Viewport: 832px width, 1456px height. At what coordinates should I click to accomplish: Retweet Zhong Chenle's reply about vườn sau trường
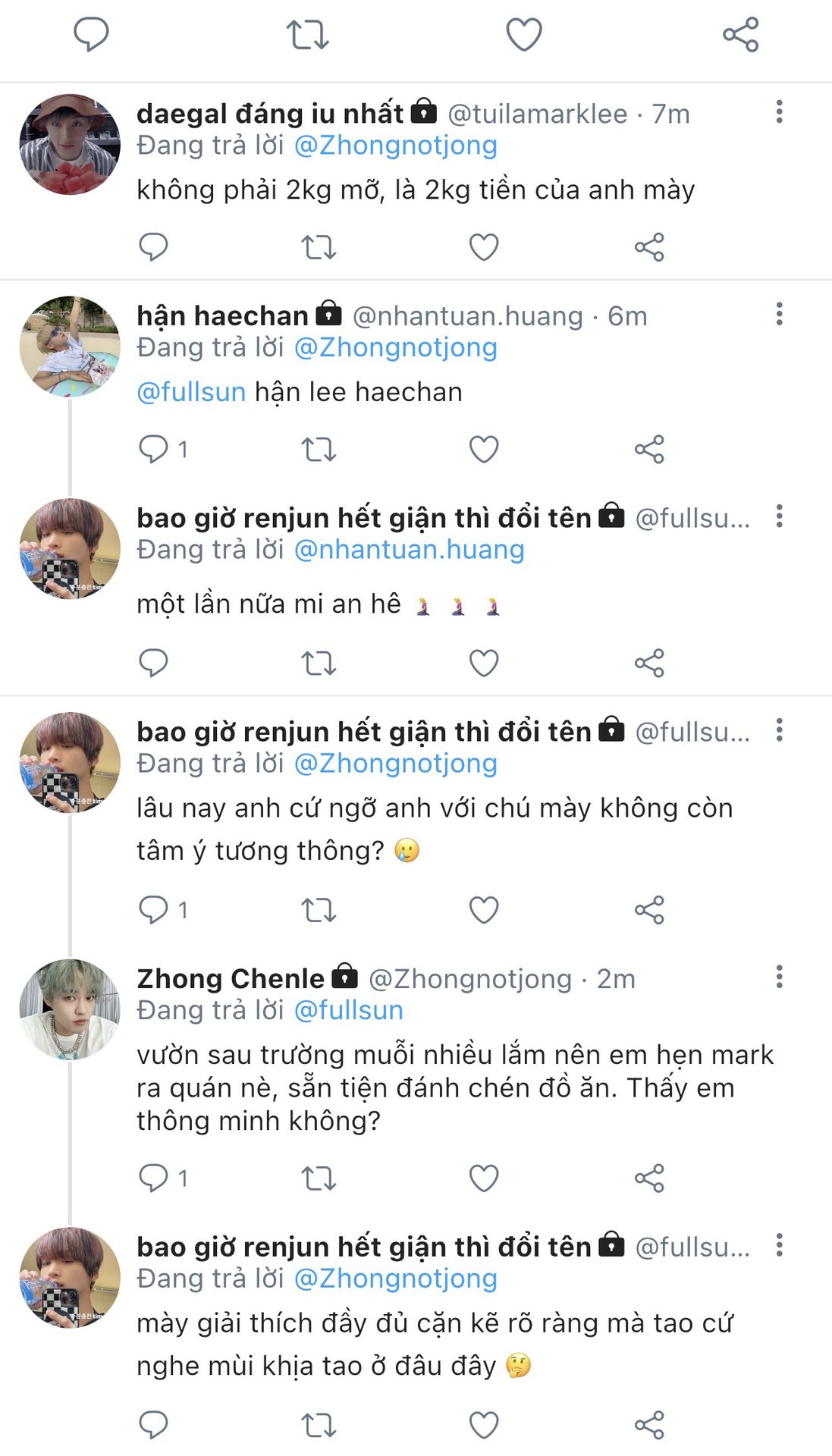pos(319,1178)
